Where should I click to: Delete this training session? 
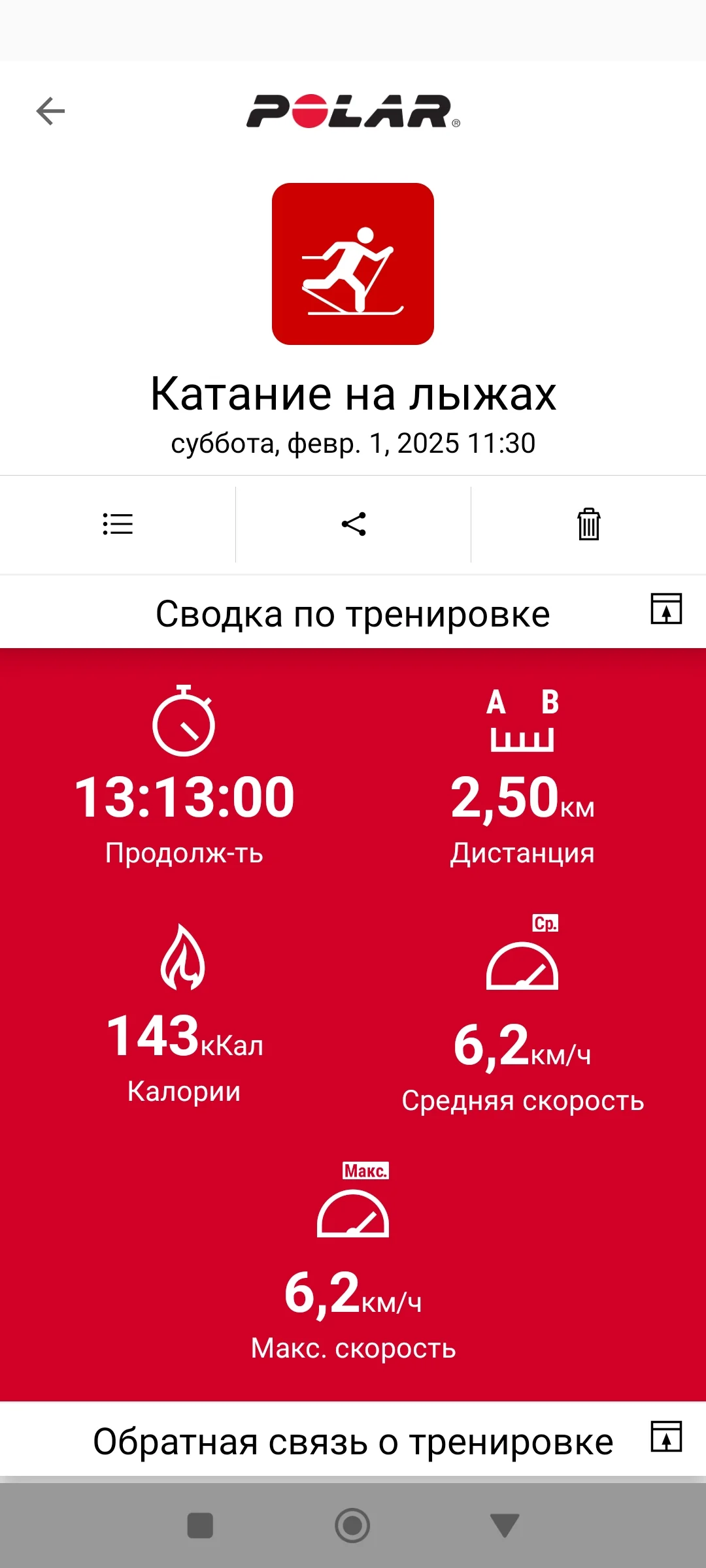pyautogui.click(x=588, y=524)
